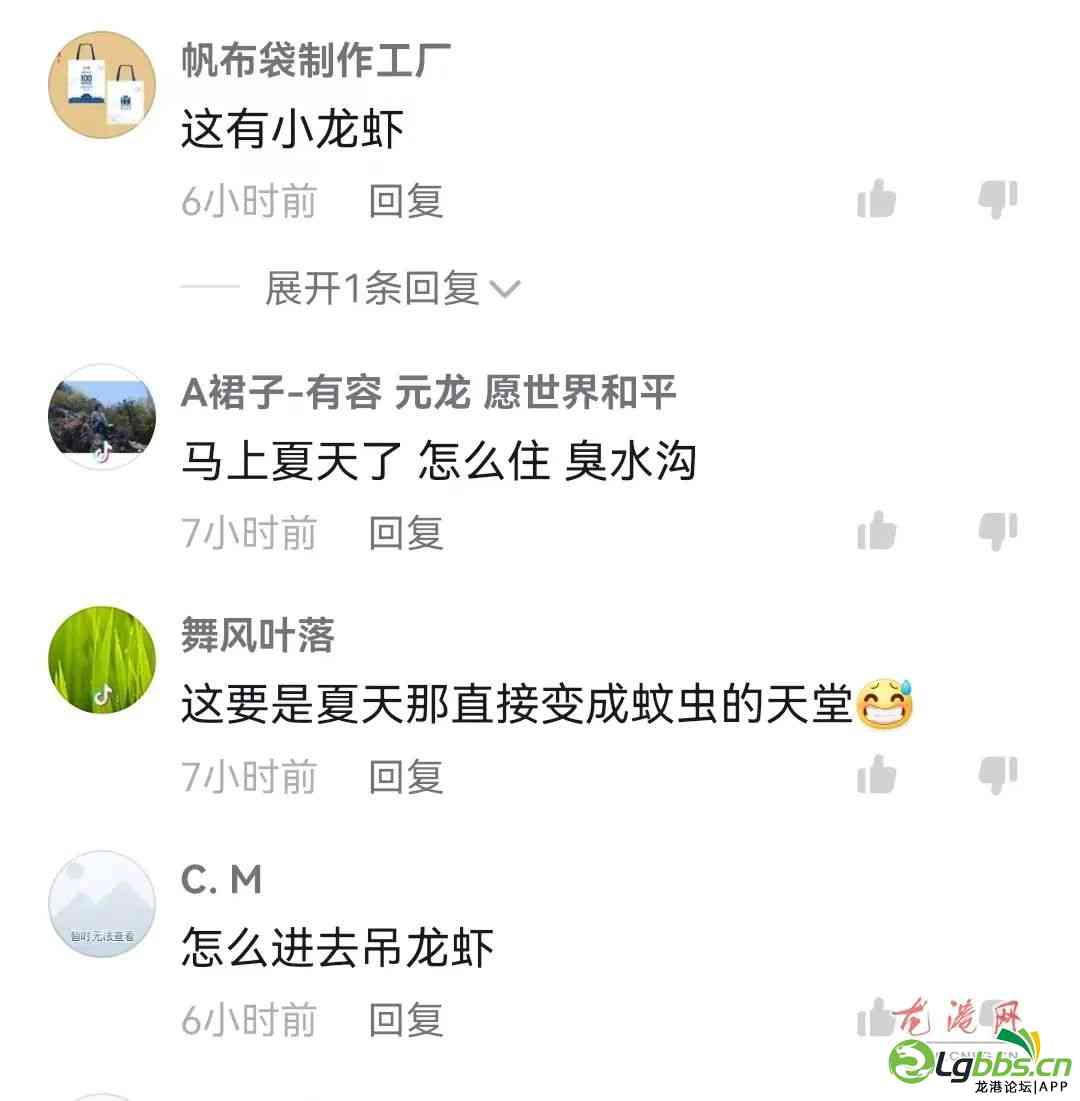Reply to 舞风叶落's comment
Viewport: 1080px width, 1101px height.
coord(405,776)
